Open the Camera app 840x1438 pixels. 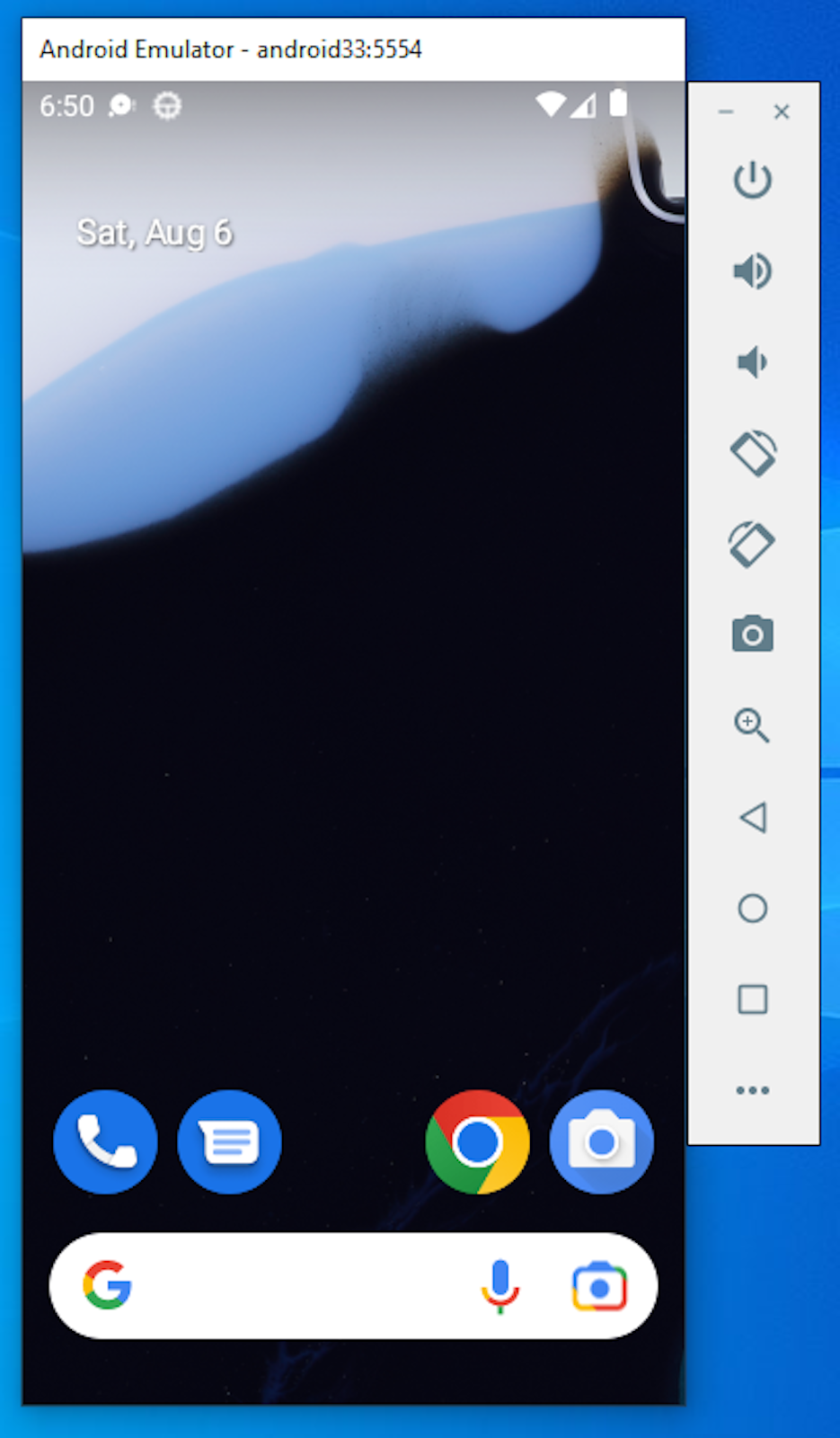(x=601, y=1141)
